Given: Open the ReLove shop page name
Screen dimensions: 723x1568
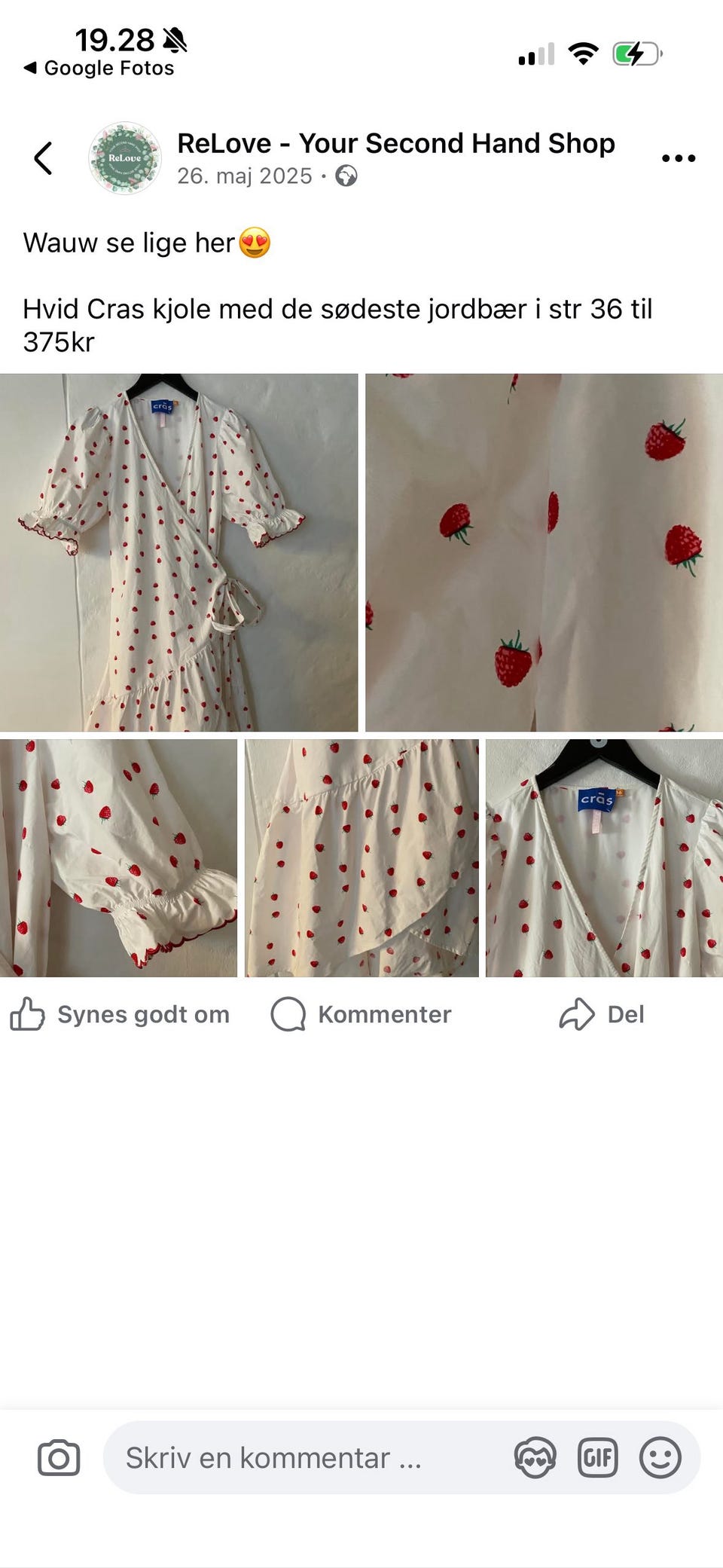Looking at the screenshot, I should point(395,143).
